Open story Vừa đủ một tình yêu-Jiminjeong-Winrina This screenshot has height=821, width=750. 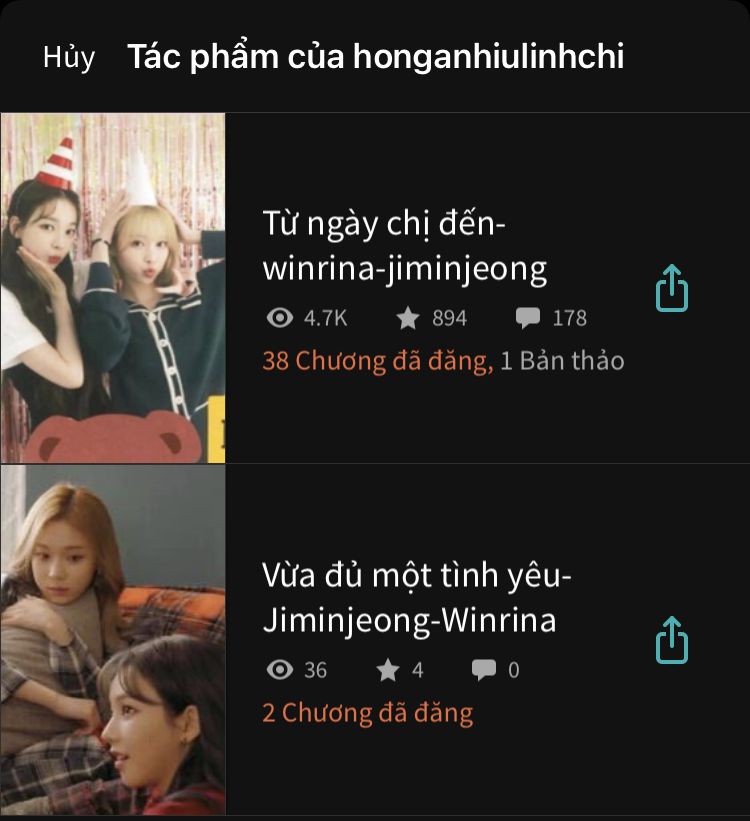coord(410,598)
